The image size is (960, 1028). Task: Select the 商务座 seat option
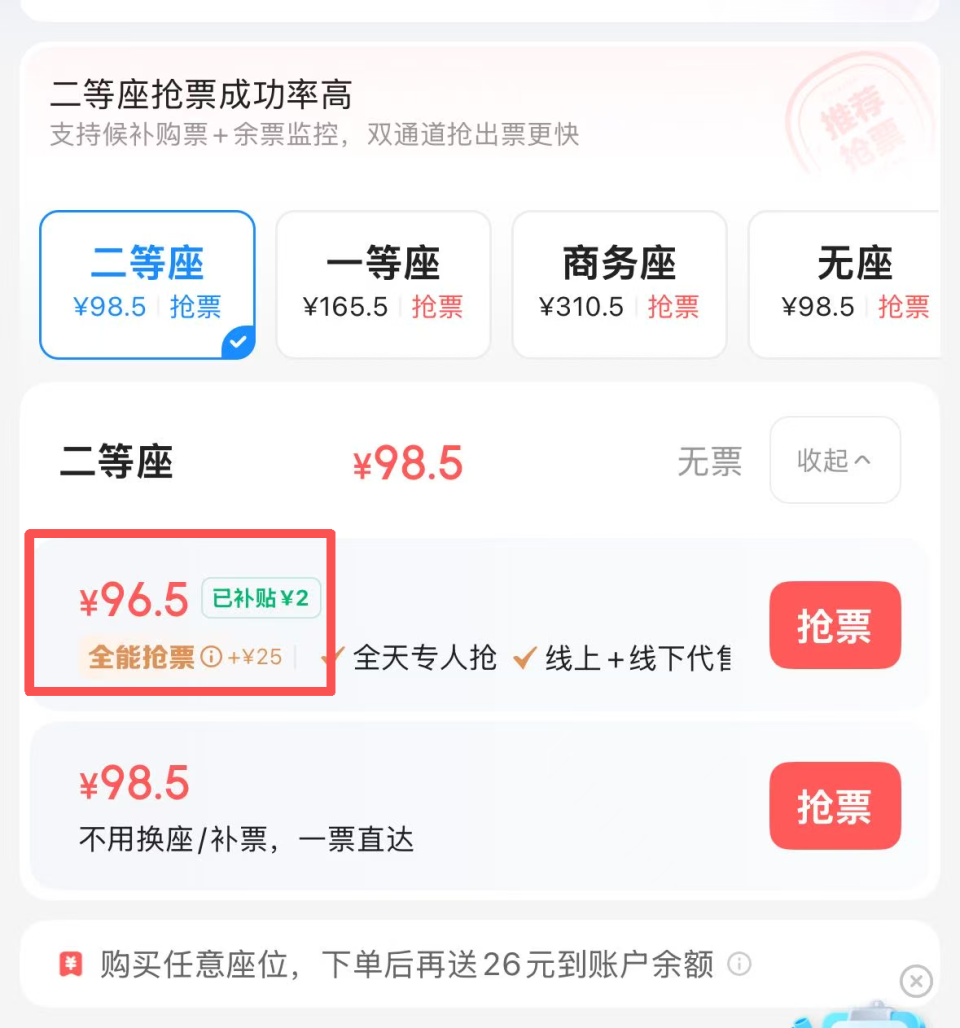pyautogui.click(x=619, y=284)
